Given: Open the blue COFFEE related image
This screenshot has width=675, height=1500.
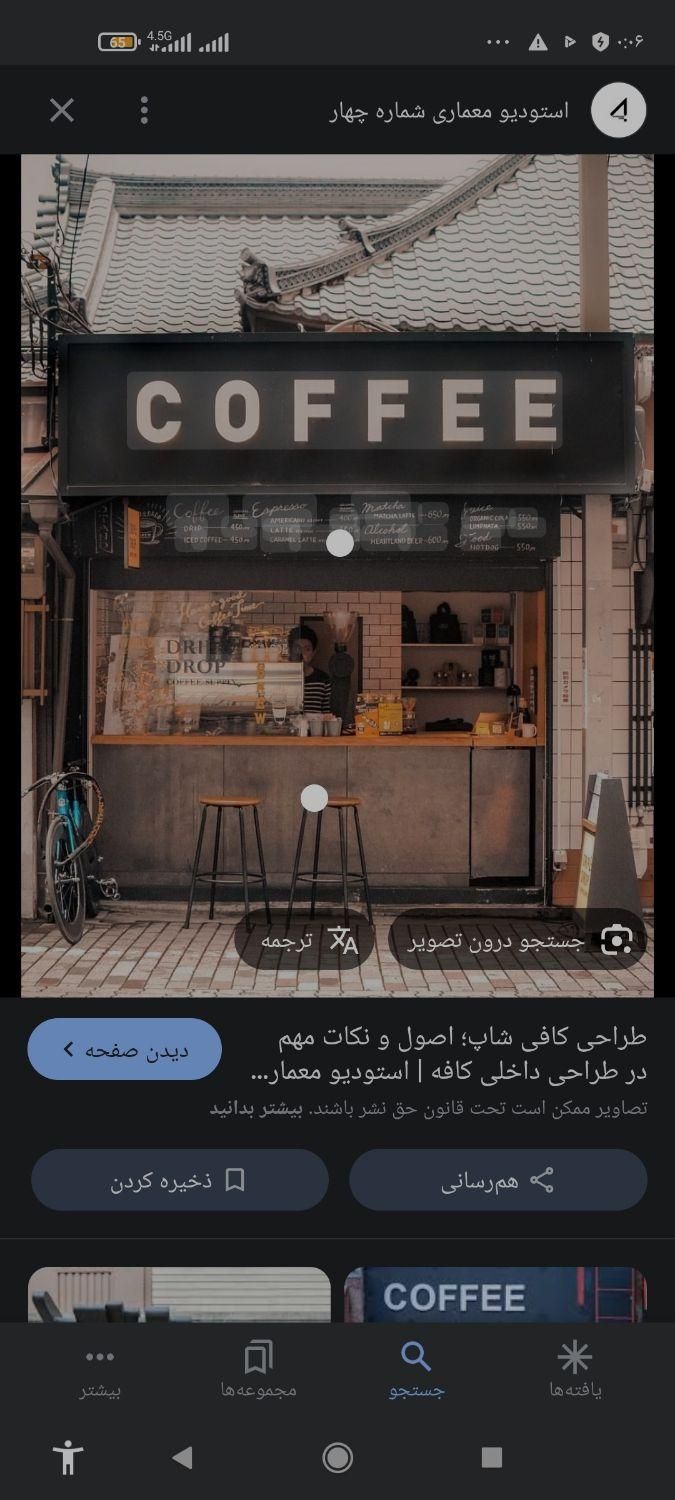Looking at the screenshot, I should coord(495,1295).
